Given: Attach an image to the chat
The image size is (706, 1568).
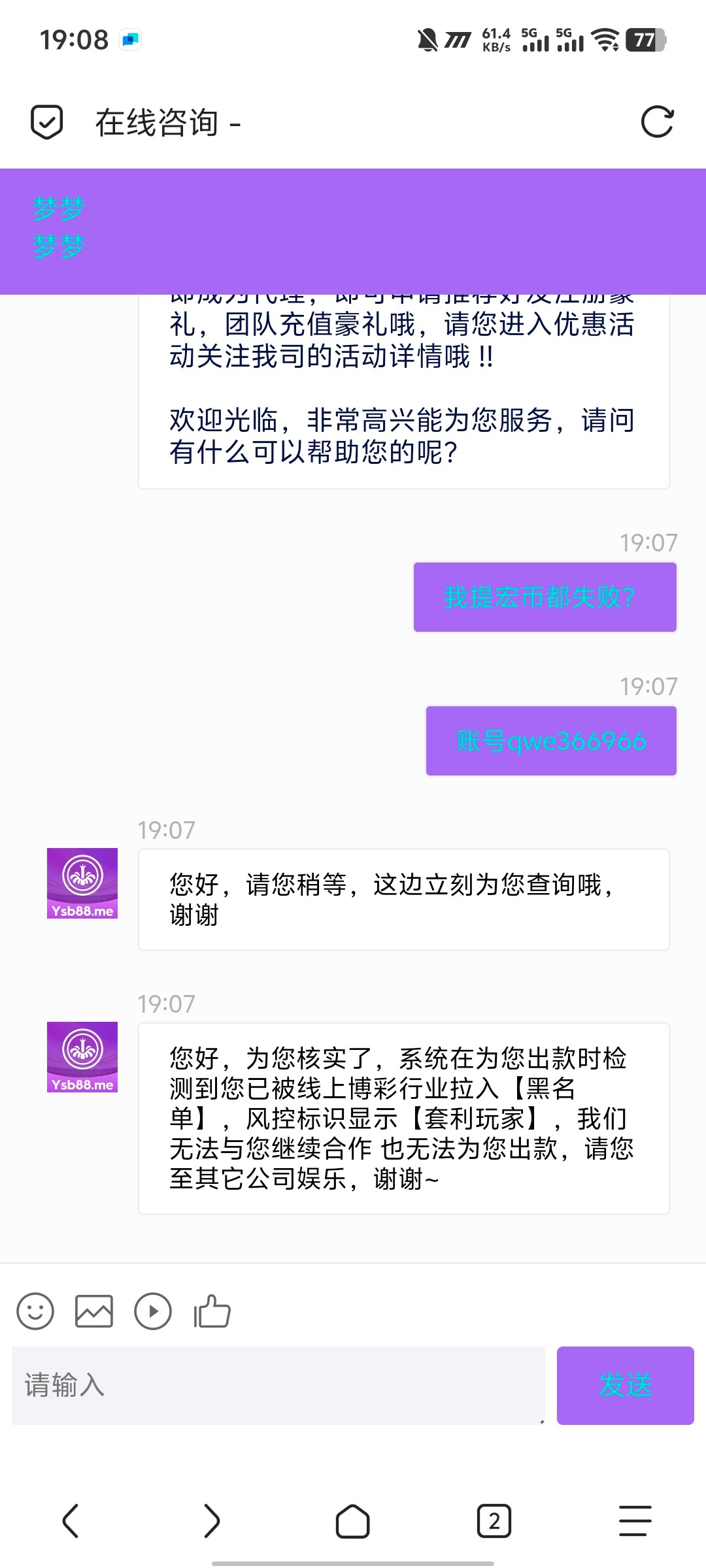Looking at the screenshot, I should (94, 1311).
